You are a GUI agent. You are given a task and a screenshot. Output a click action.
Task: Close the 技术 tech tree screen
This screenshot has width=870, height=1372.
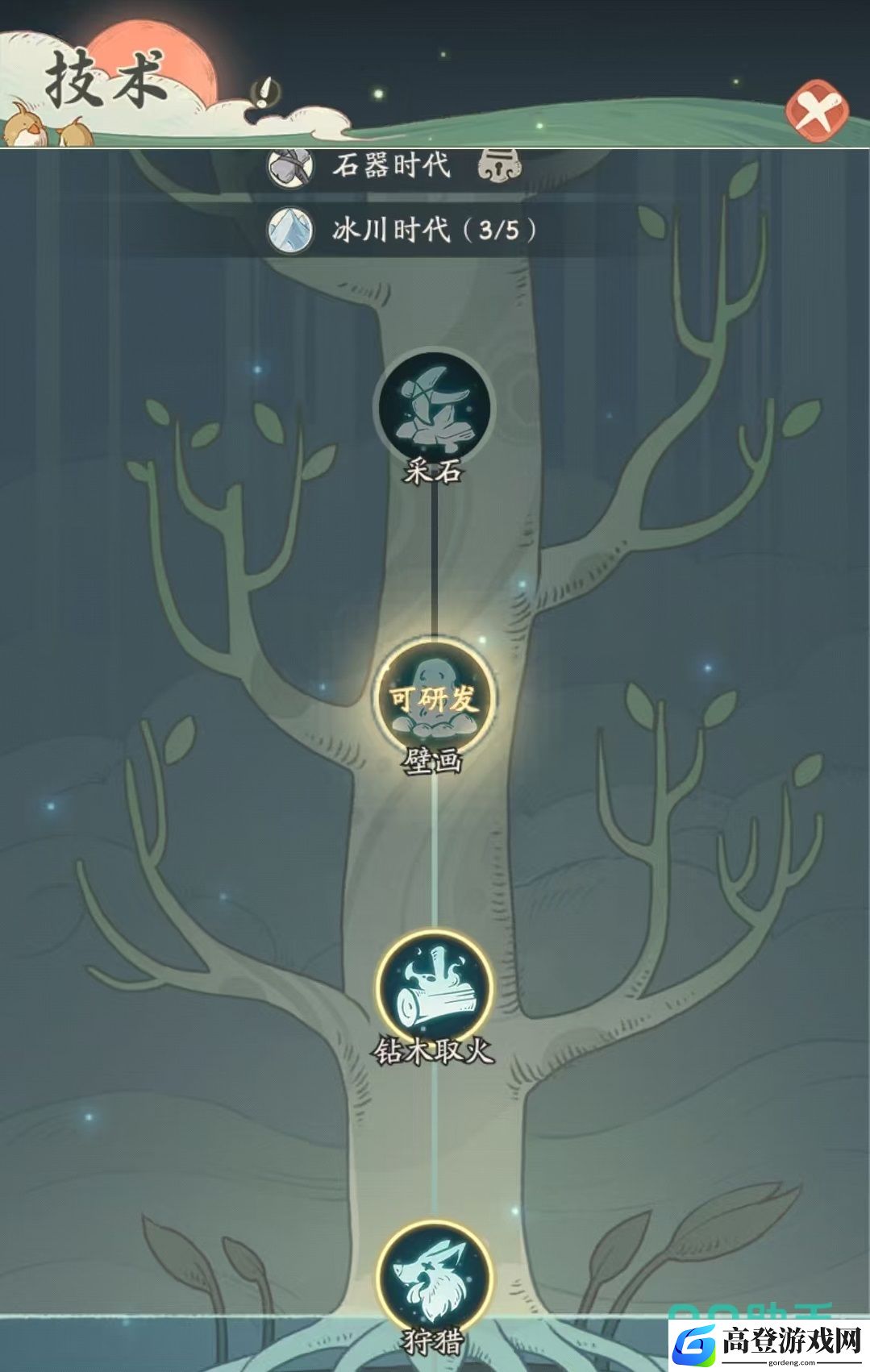pos(817,110)
